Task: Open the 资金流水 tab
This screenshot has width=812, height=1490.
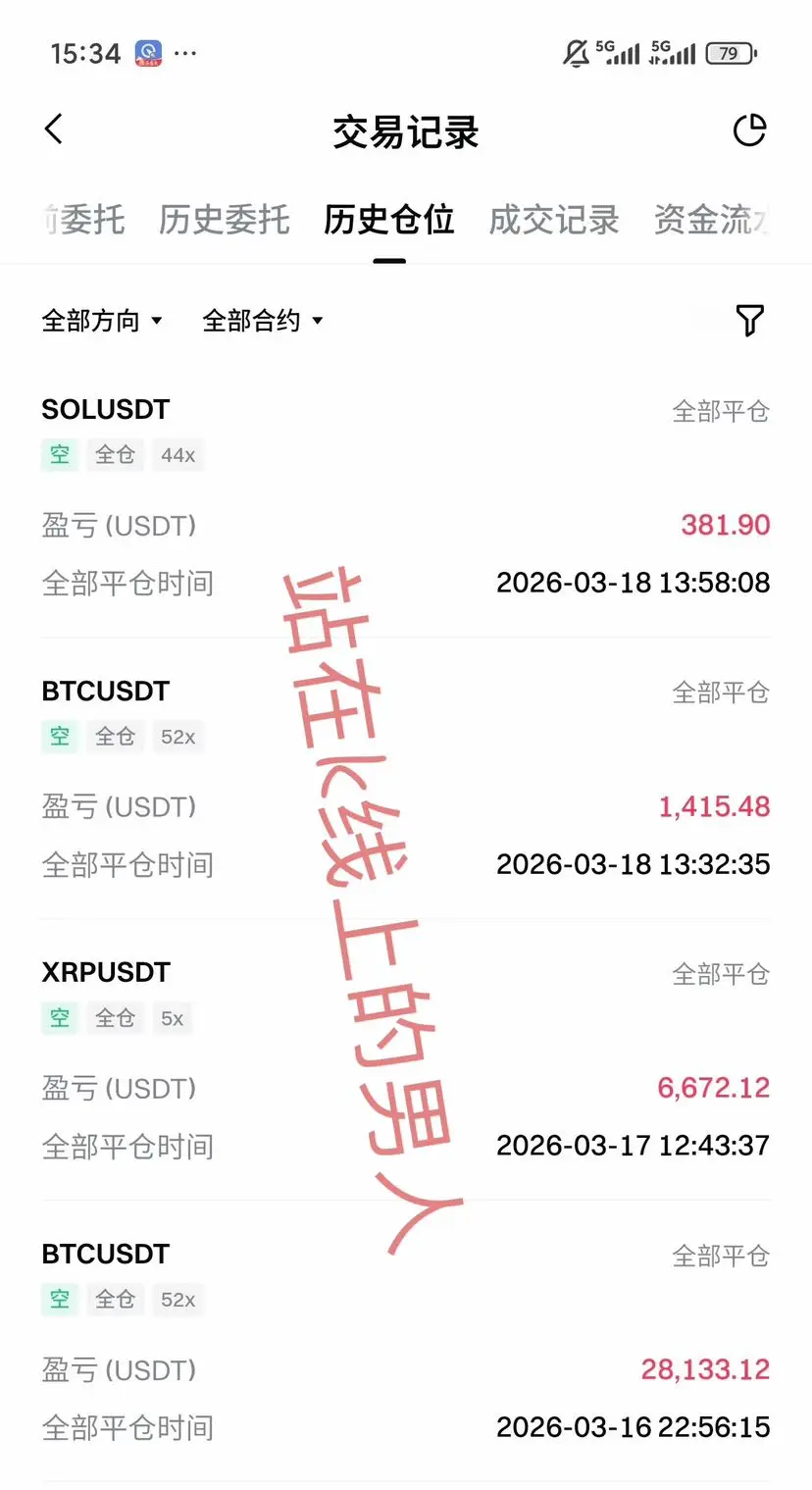Action: pyautogui.click(x=712, y=220)
